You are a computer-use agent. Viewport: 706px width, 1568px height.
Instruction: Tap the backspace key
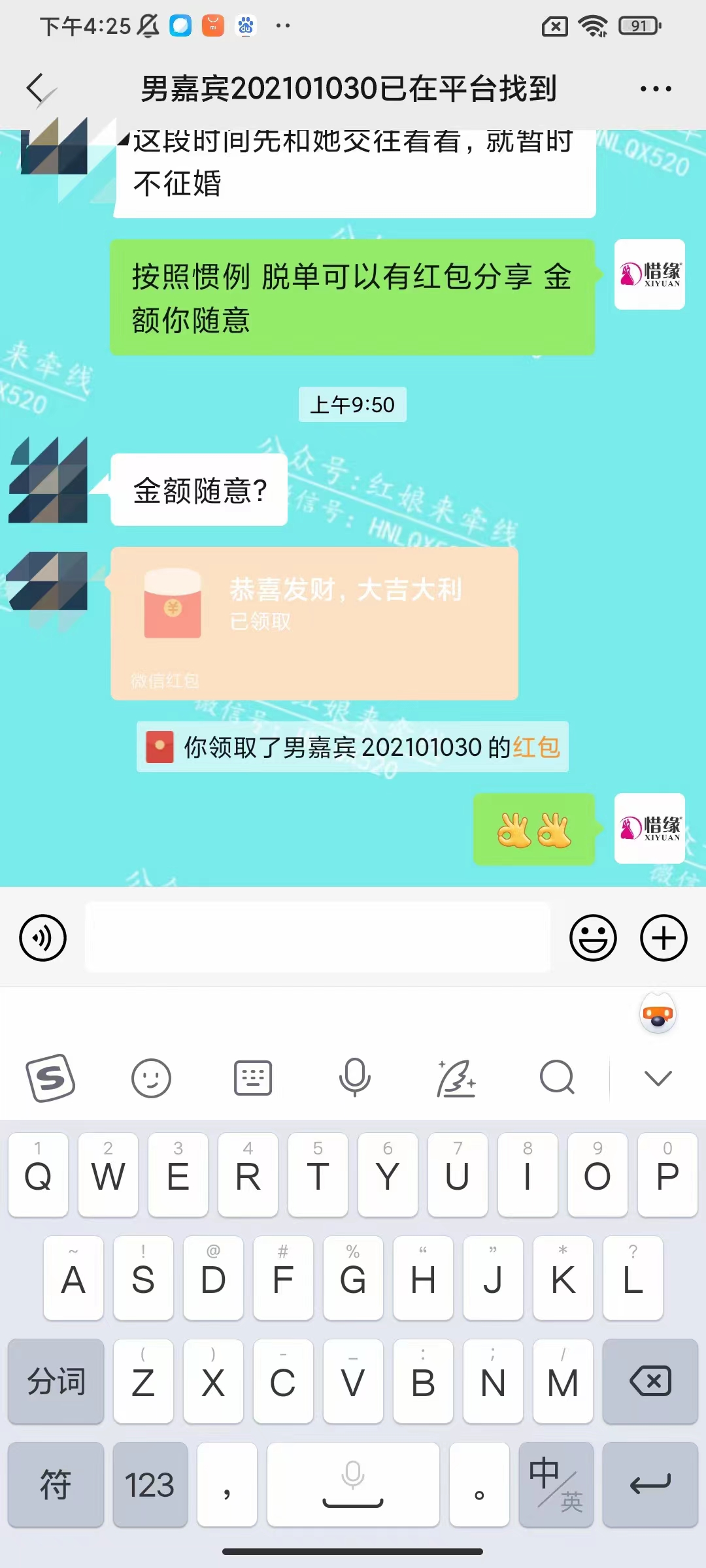(650, 1381)
